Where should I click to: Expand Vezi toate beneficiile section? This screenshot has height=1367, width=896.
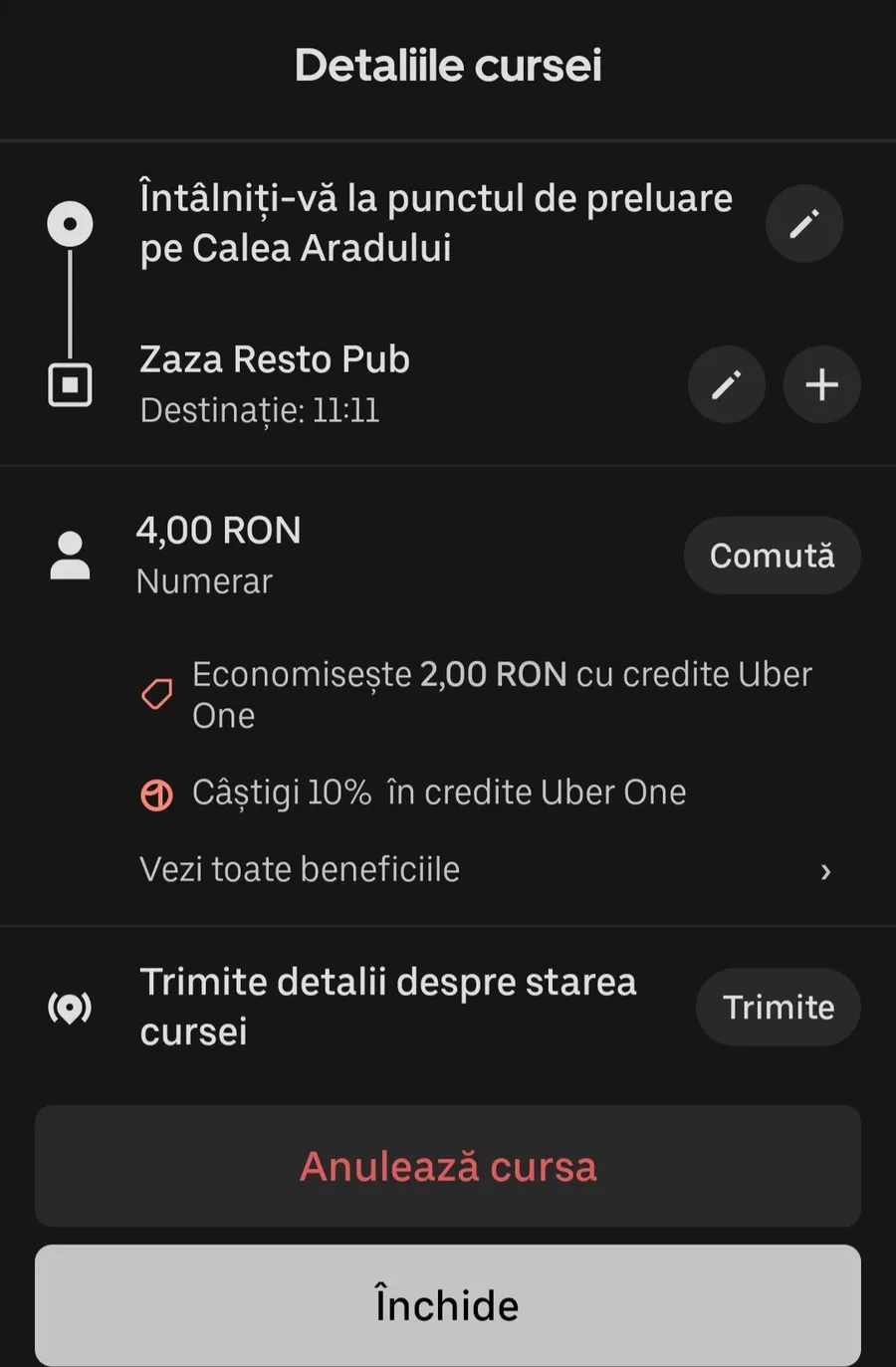(298, 869)
